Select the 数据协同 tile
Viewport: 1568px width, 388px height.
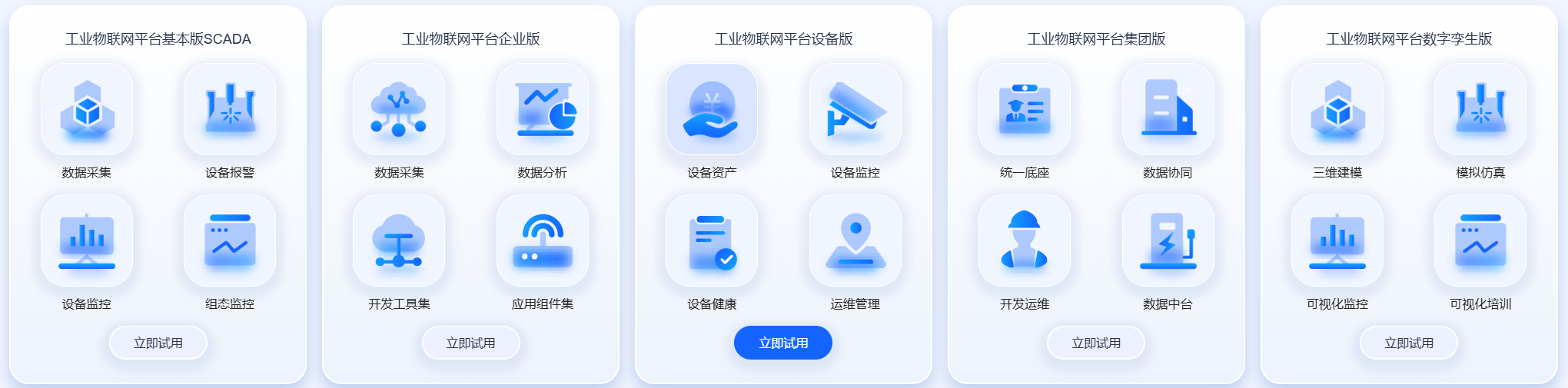[x=1168, y=110]
